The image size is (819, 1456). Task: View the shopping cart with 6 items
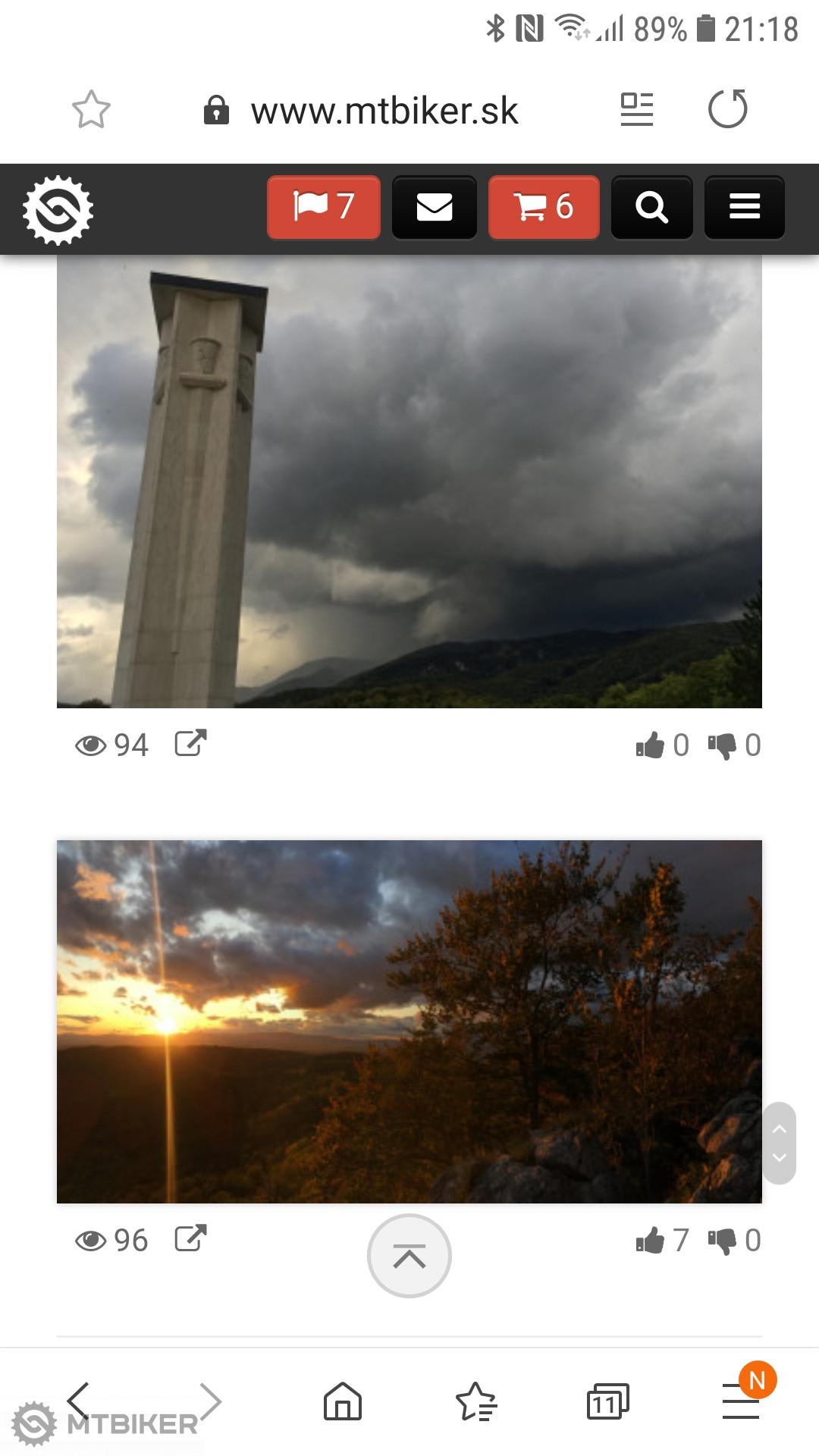pyautogui.click(x=544, y=207)
